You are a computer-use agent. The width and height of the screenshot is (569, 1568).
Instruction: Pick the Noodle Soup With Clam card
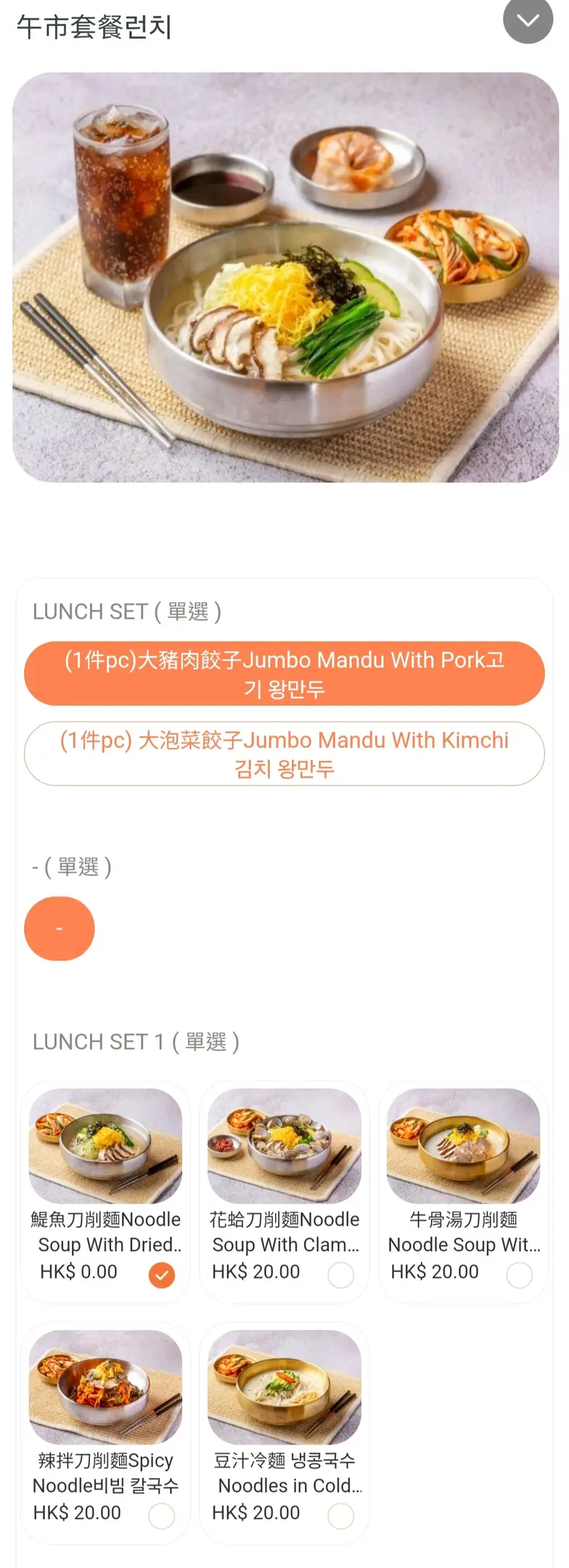tap(284, 1191)
